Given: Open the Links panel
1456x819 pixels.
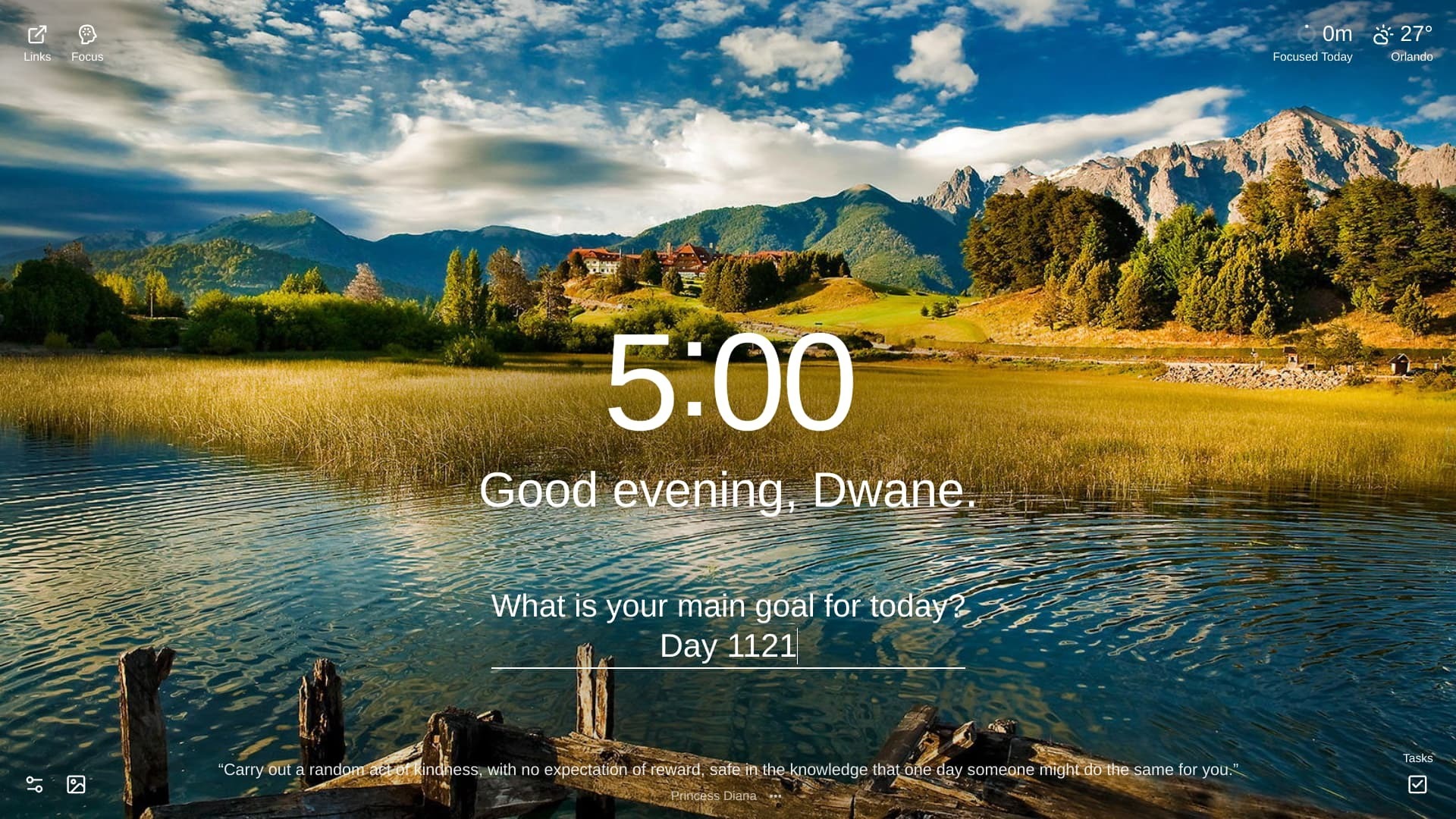Looking at the screenshot, I should 36,43.
